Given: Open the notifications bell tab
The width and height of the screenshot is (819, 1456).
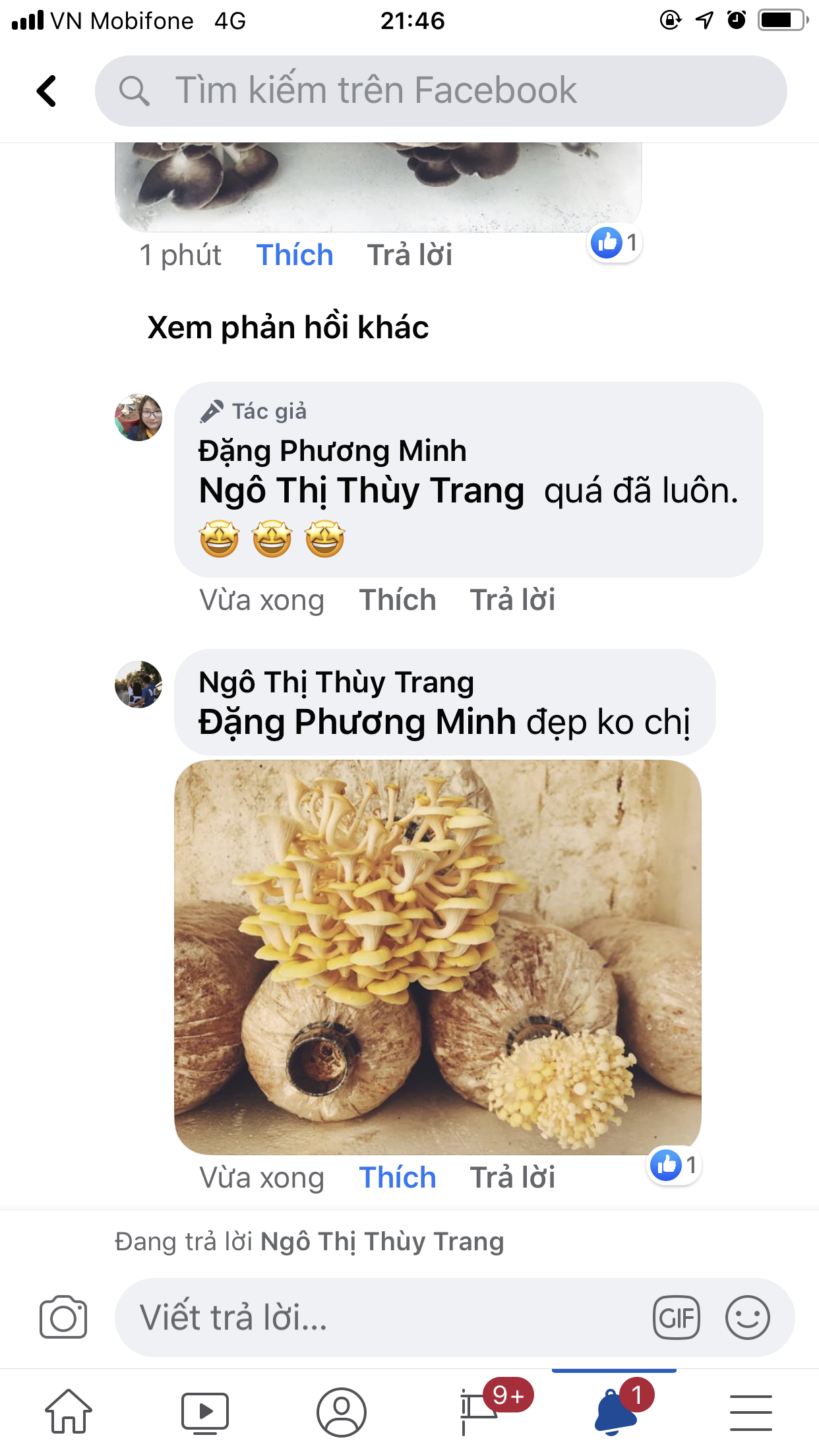Looking at the screenshot, I should pos(615,1412).
